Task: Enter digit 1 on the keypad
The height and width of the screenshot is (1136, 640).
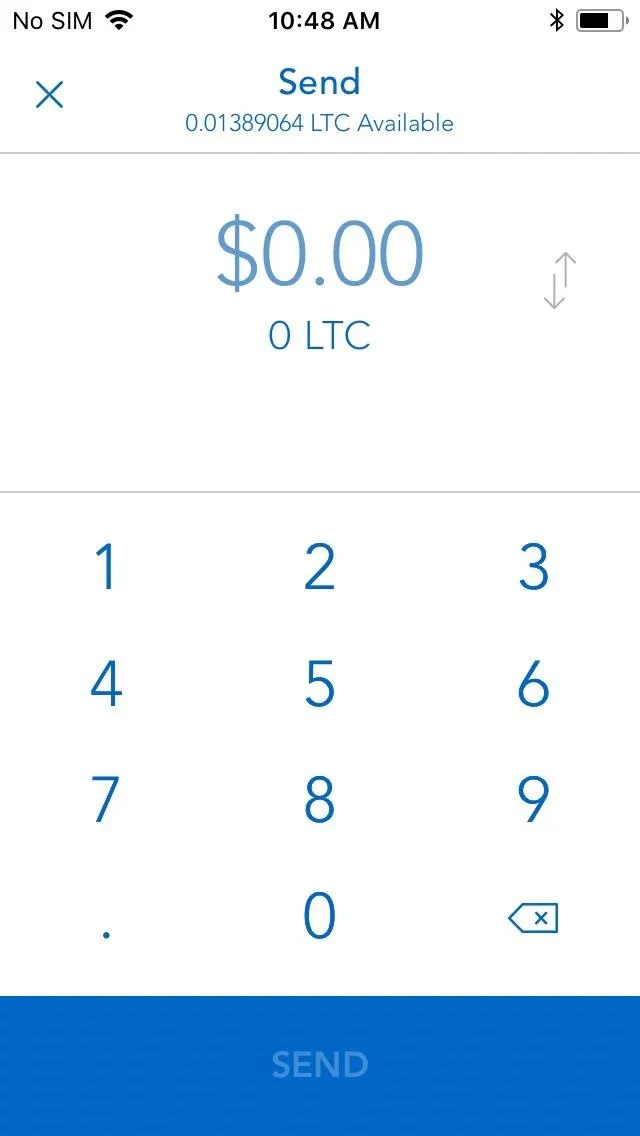Action: pyautogui.click(x=107, y=568)
